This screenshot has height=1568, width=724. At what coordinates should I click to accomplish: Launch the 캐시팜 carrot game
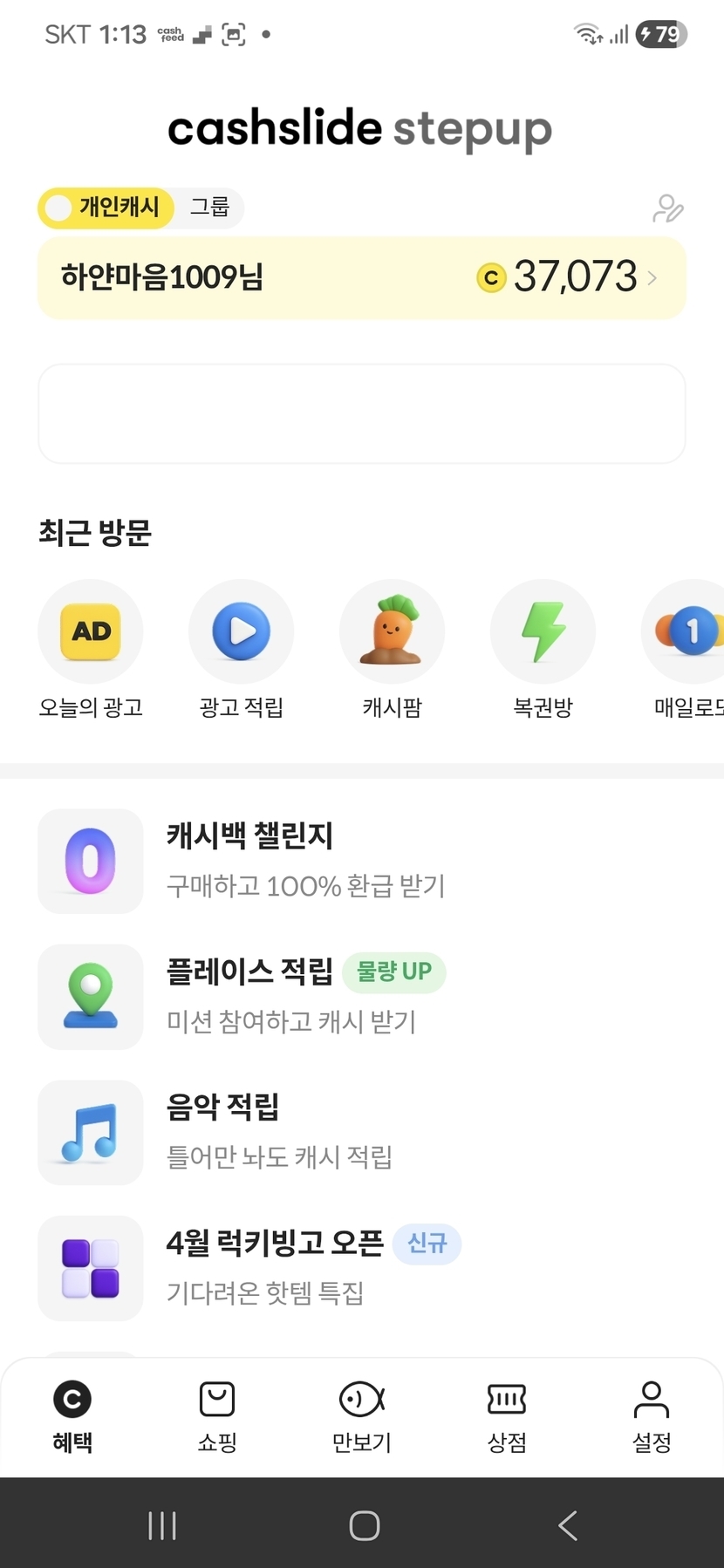[392, 631]
